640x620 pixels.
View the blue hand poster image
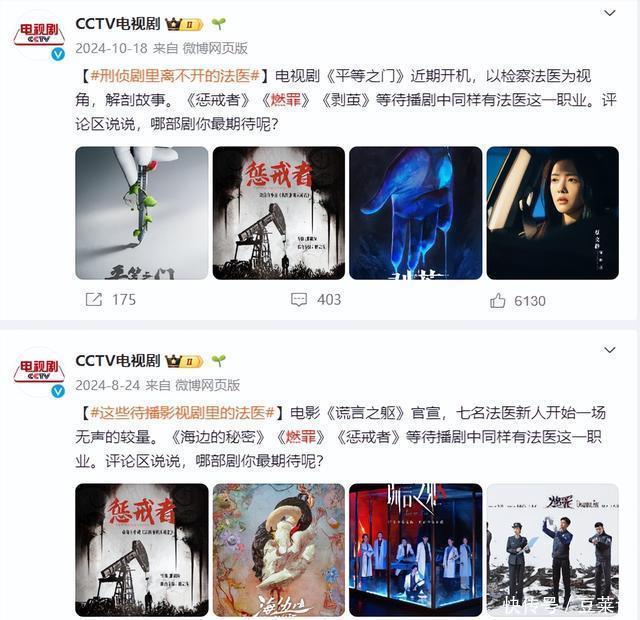point(415,212)
